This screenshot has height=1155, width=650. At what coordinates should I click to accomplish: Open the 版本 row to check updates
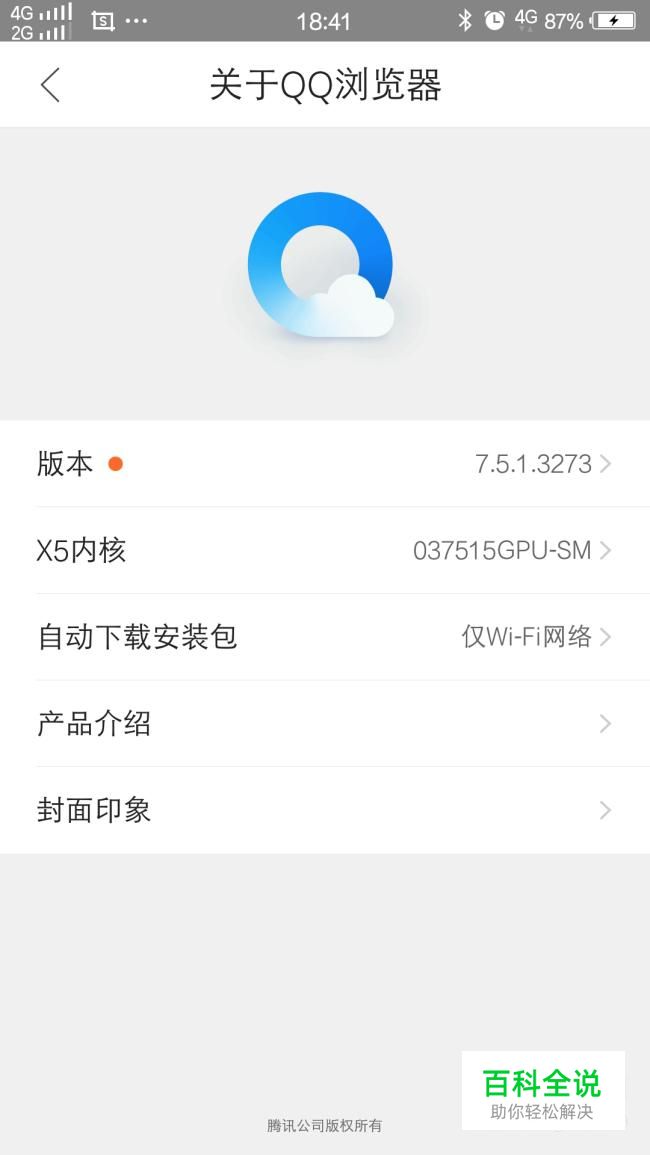[324, 464]
